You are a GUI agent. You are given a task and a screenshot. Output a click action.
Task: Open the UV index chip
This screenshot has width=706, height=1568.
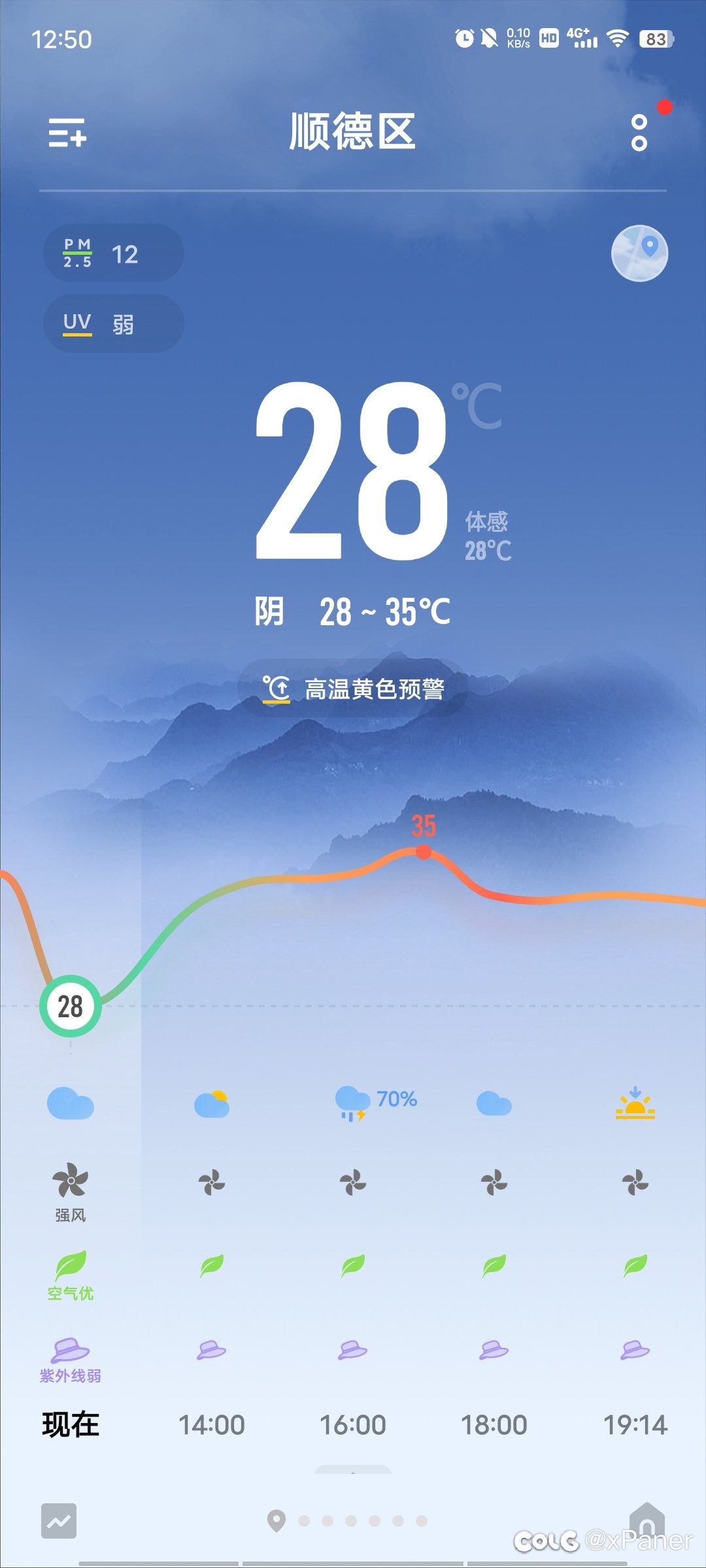114,323
